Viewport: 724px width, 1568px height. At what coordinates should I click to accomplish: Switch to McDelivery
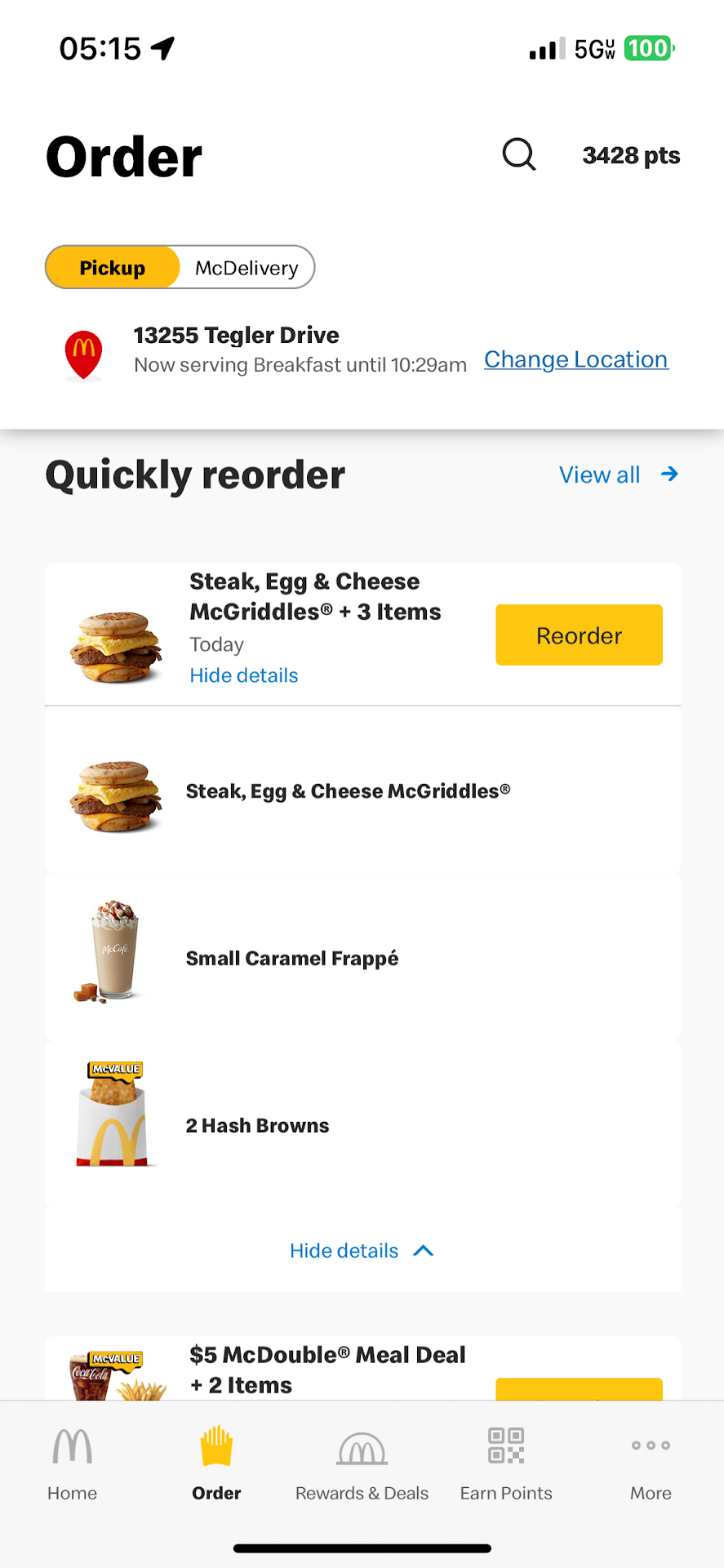tap(247, 268)
